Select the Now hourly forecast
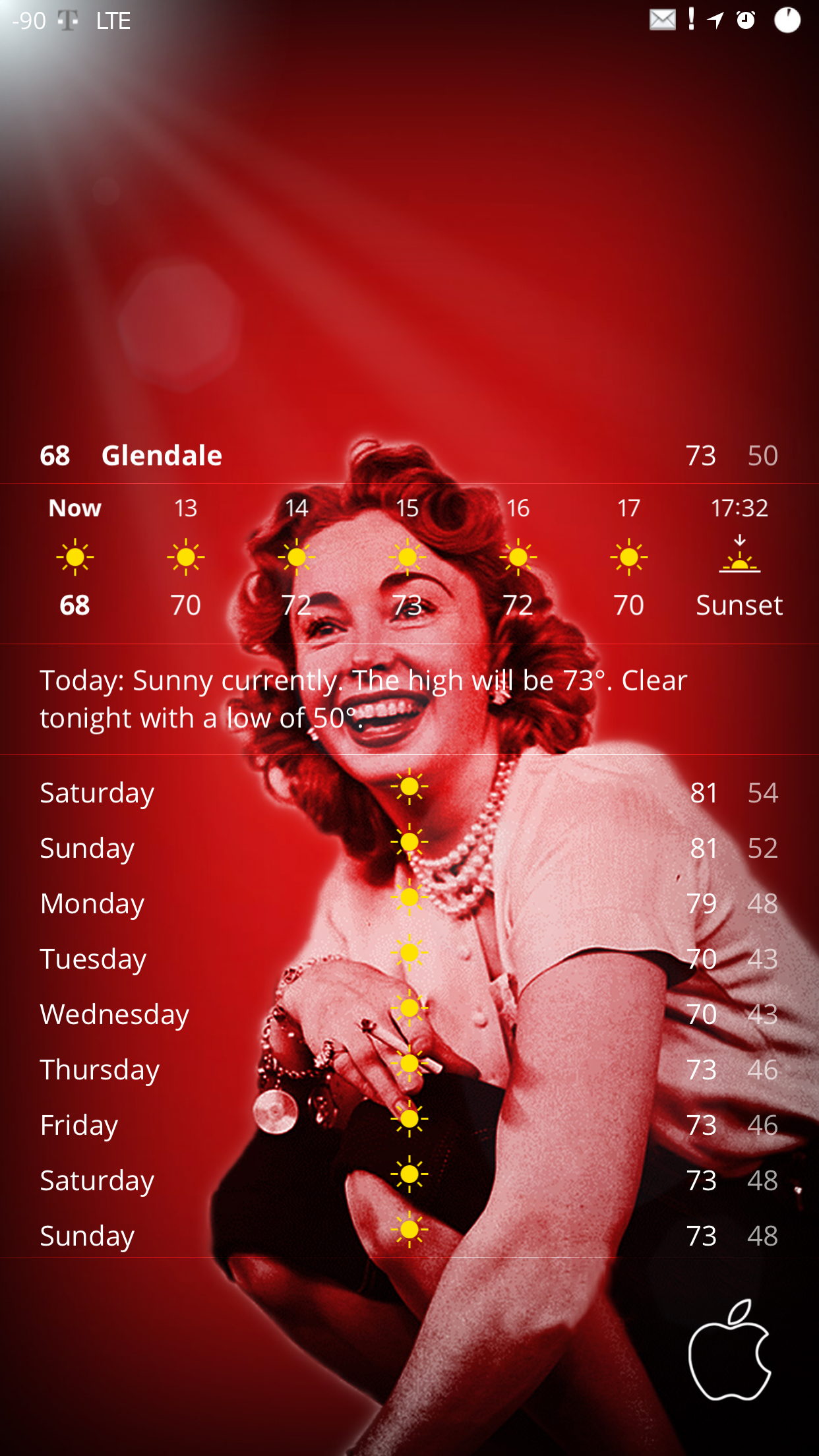 75,557
